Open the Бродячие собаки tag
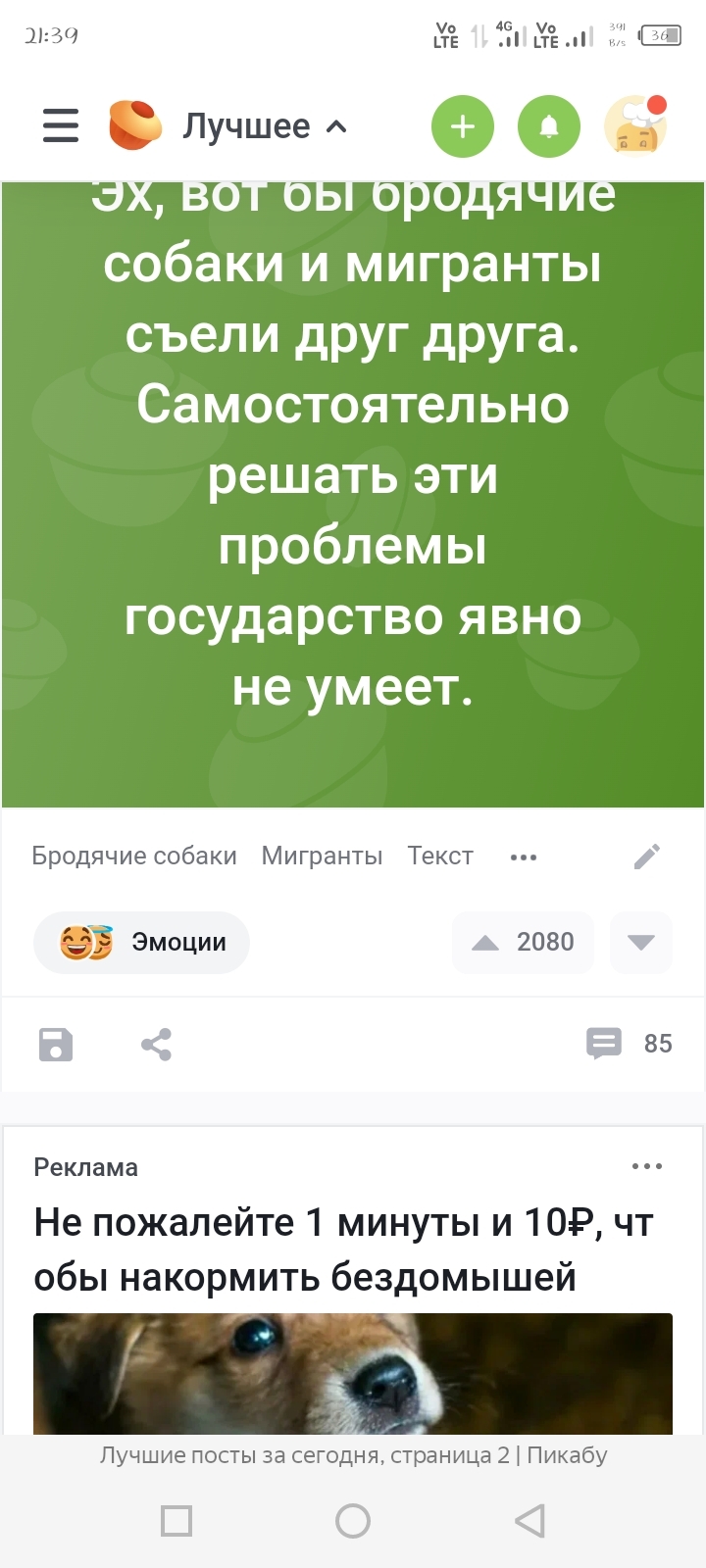This screenshot has width=706, height=1568. 134,856
